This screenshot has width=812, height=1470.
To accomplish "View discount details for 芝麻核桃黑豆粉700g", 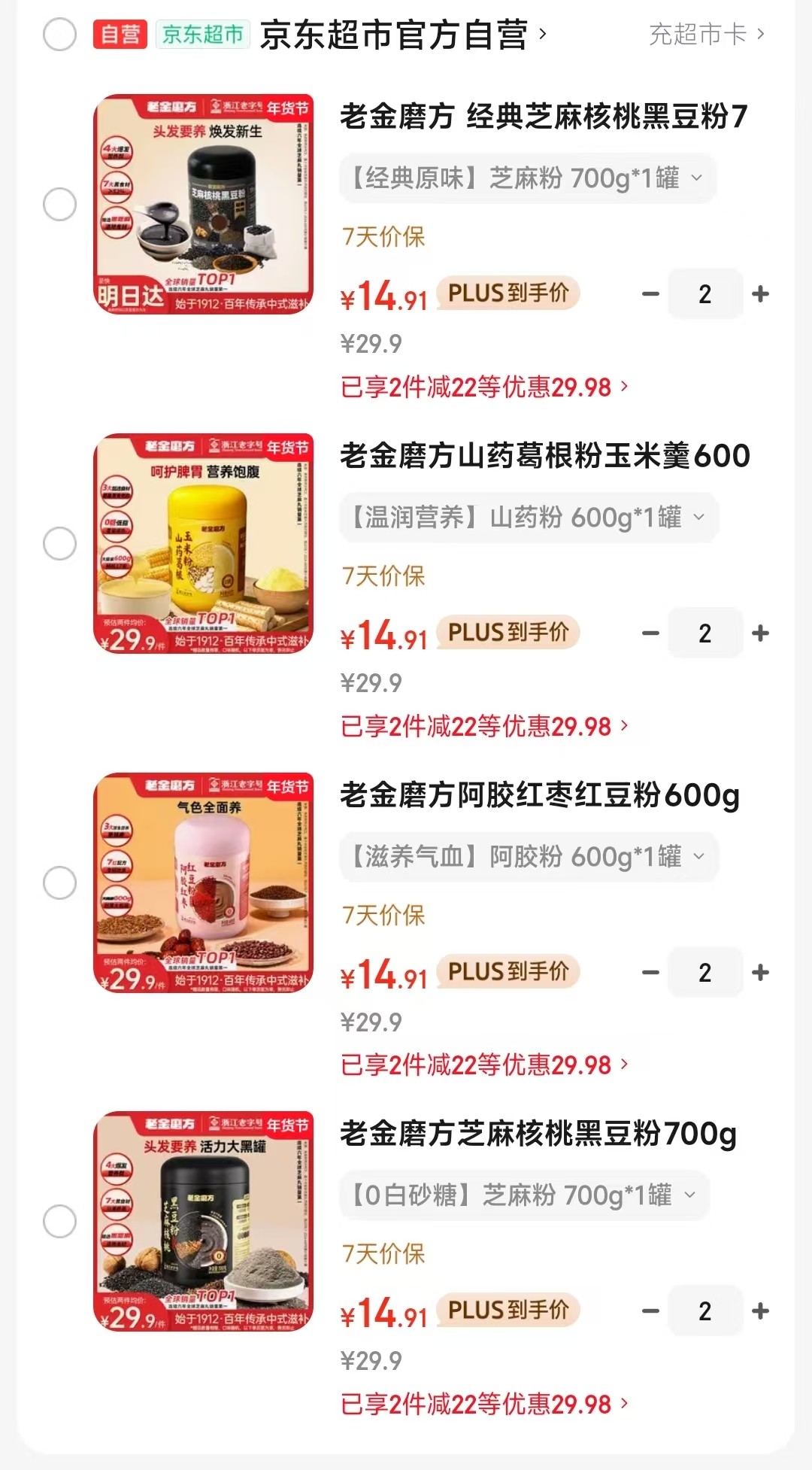I will 483,1405.
